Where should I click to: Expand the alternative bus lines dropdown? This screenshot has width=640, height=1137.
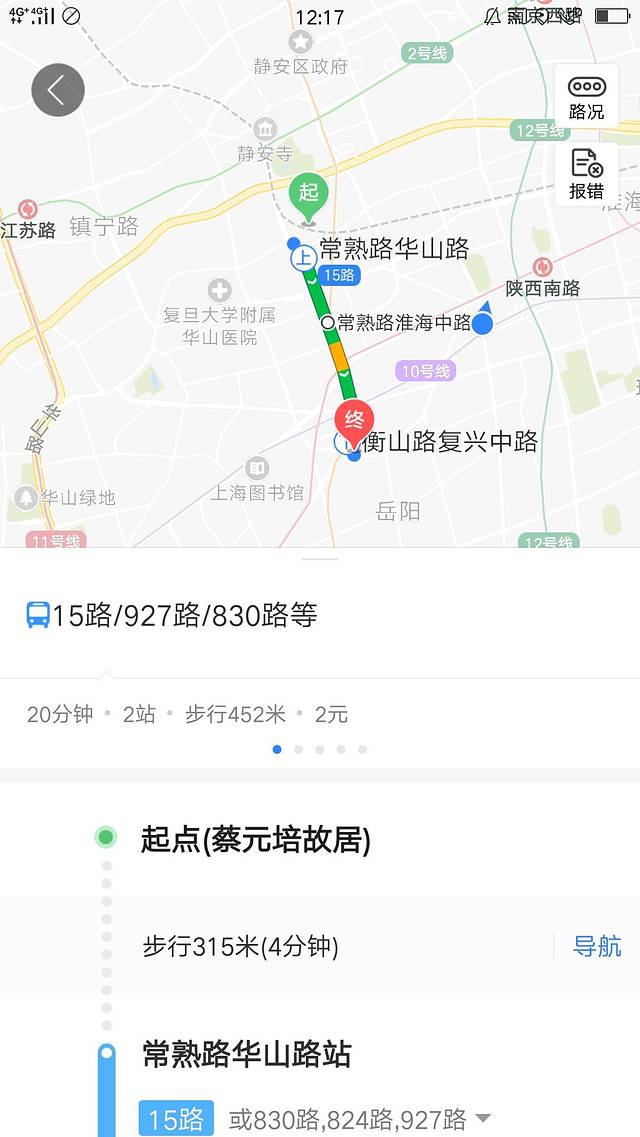pyautogui.click(x=484, y=1118)
